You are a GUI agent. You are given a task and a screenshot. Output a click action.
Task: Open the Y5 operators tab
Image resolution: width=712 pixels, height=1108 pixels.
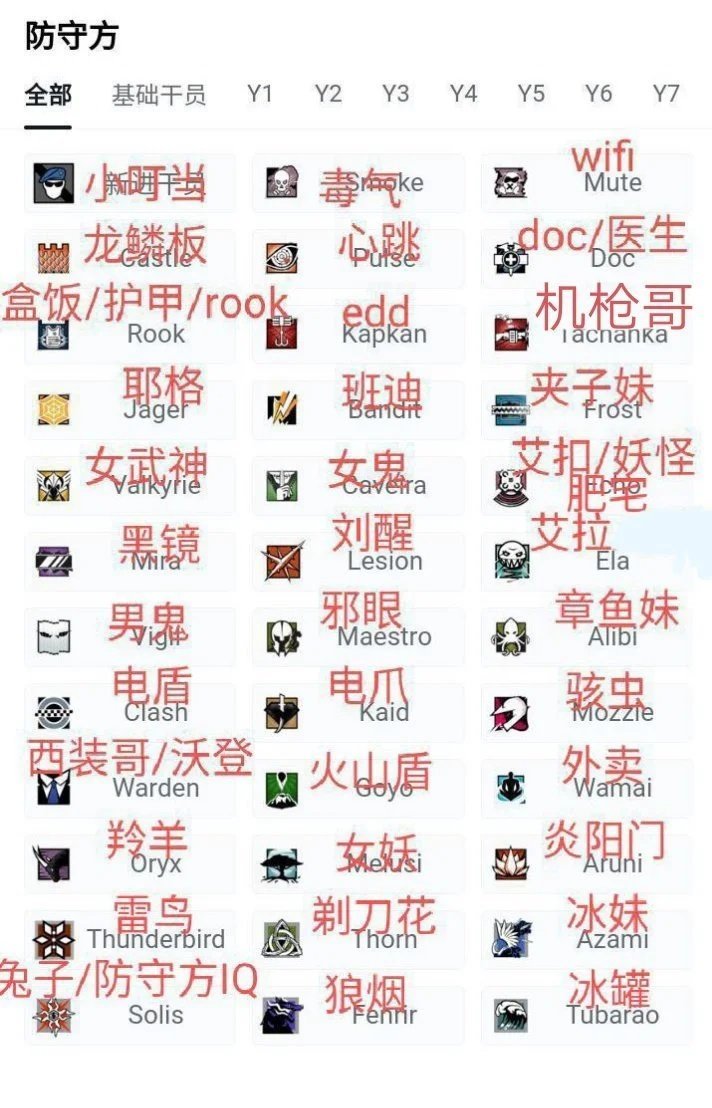coord(531,94)
